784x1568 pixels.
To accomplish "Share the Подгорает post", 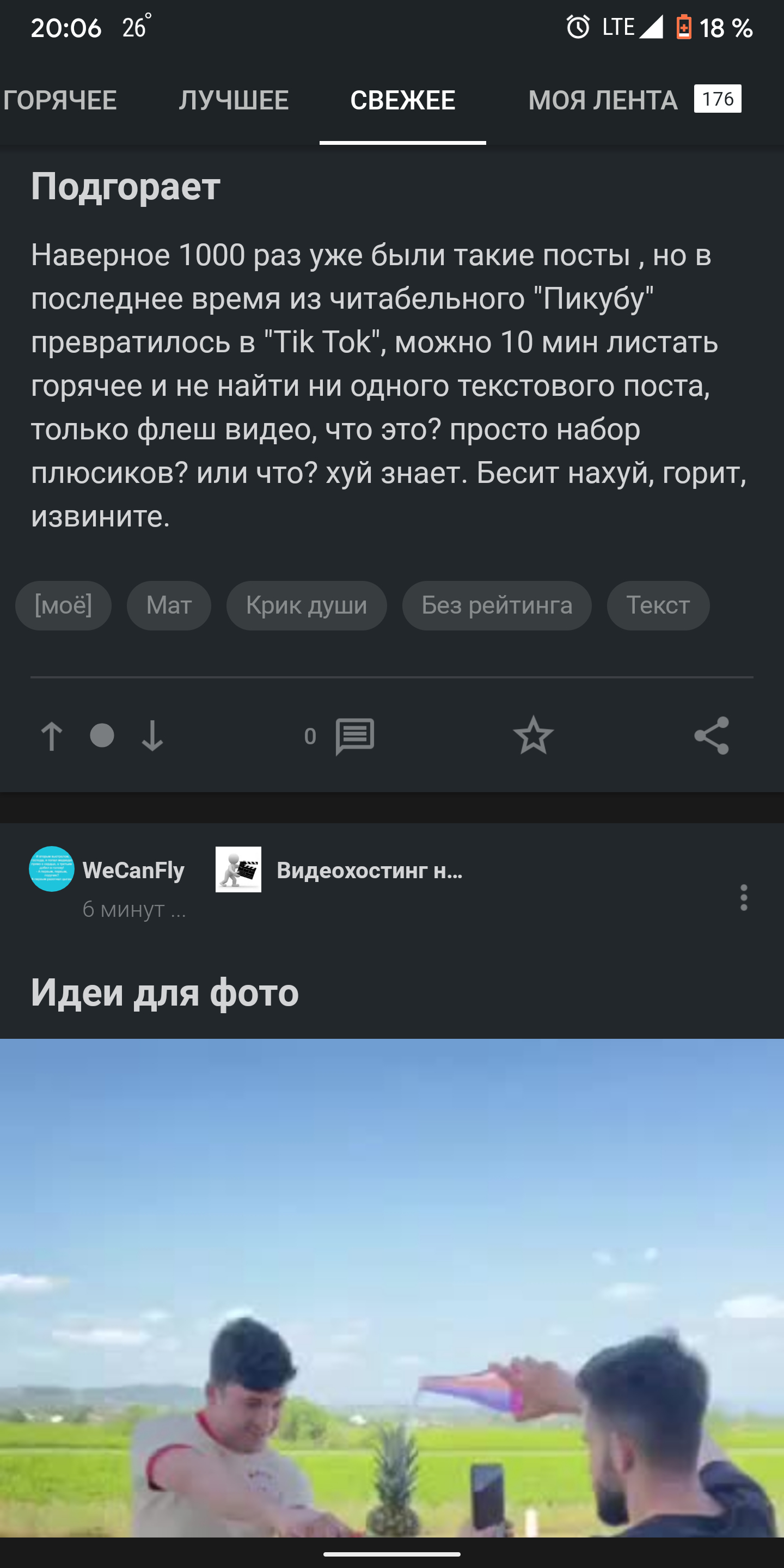I will 711,736.
